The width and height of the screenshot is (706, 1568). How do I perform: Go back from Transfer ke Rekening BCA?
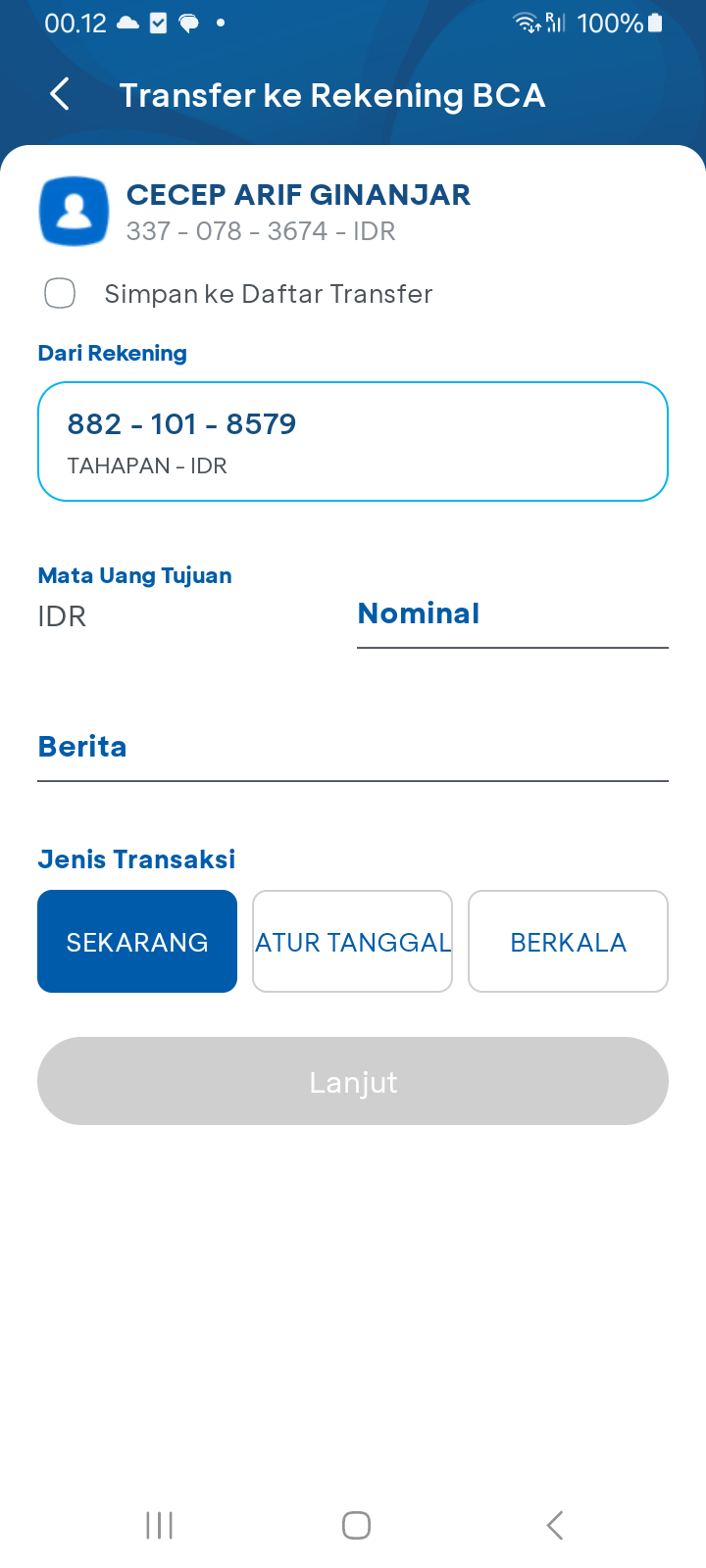[x=60, y=95]
